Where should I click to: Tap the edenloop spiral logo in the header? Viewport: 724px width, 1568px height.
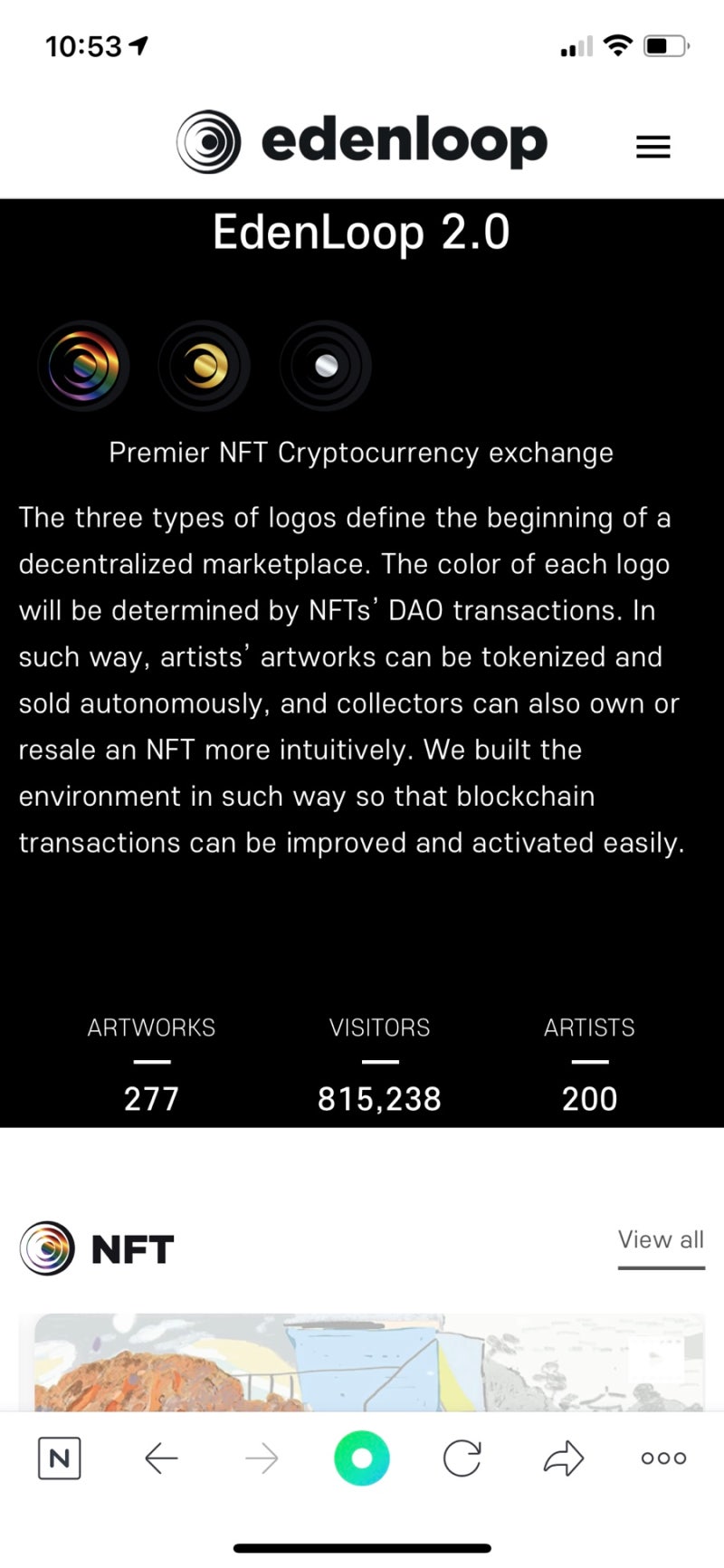tap(209, 141)
